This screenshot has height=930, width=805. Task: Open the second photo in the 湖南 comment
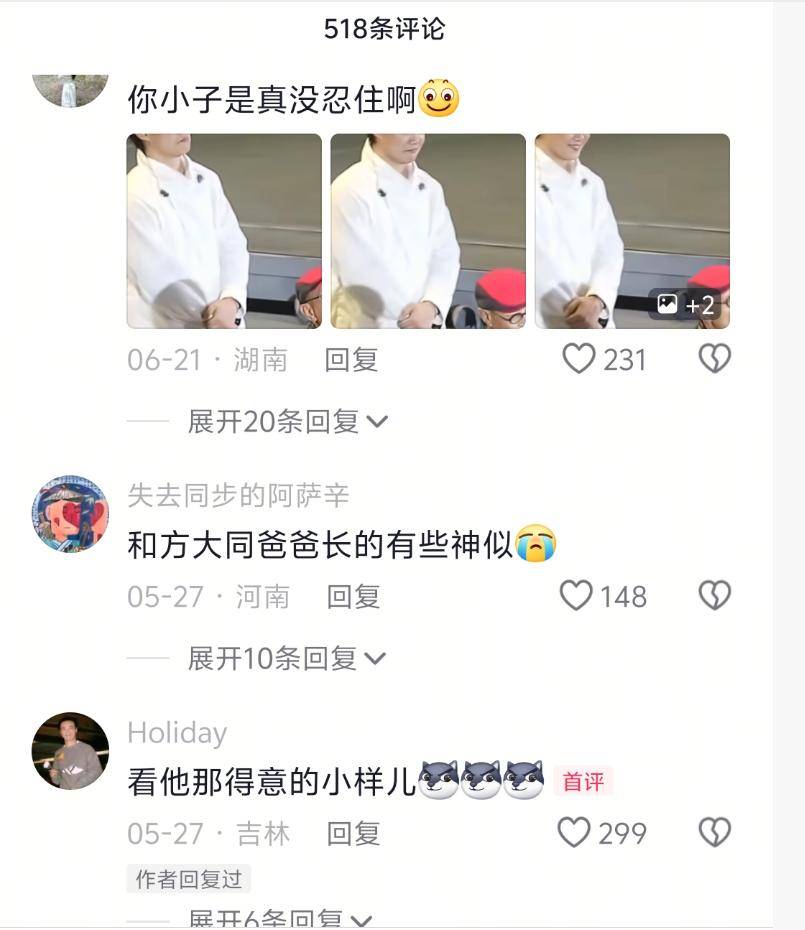(x=428, y=231)
